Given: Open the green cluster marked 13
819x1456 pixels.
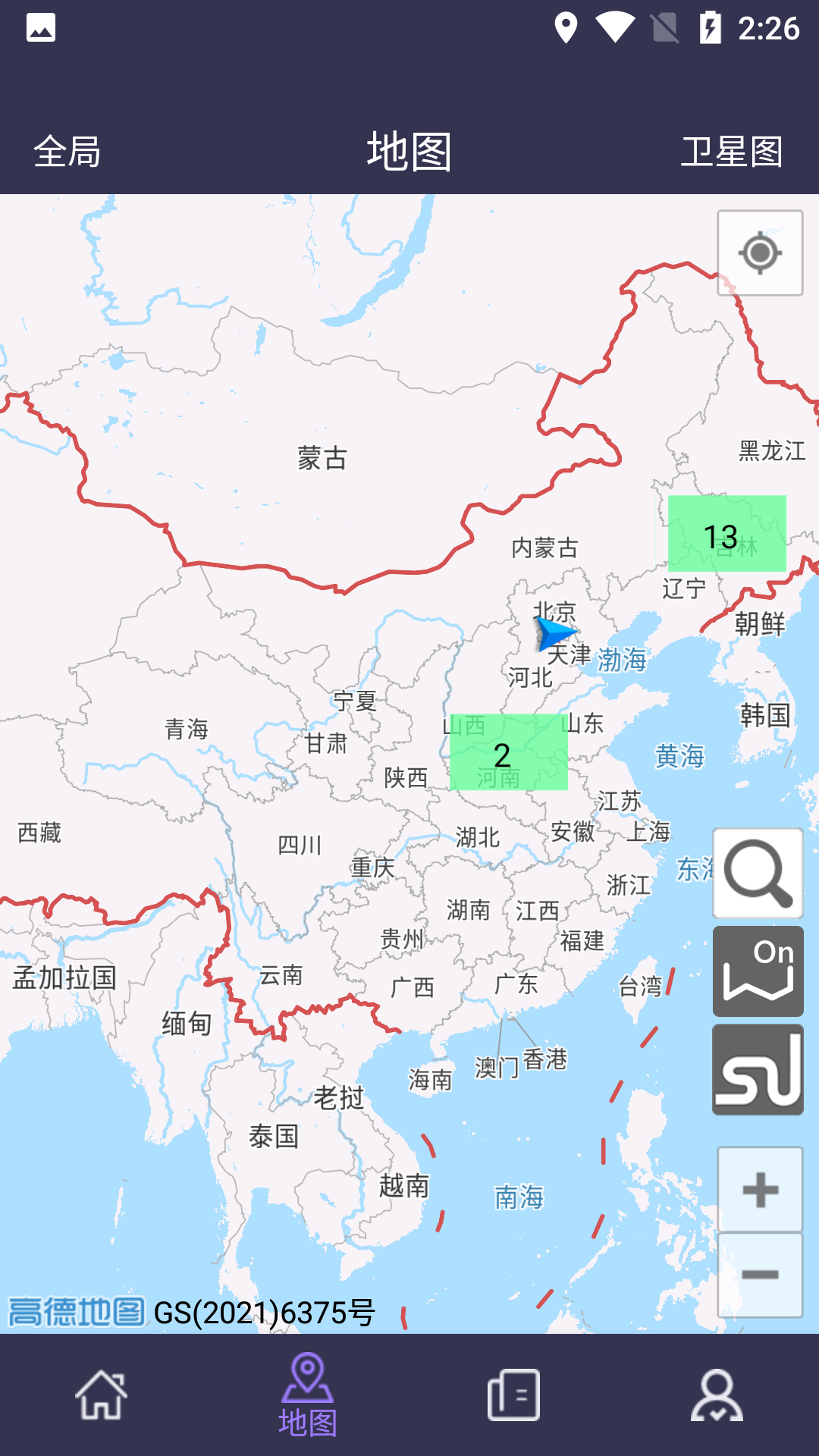Looking at the screenshot, I should 726,534.
